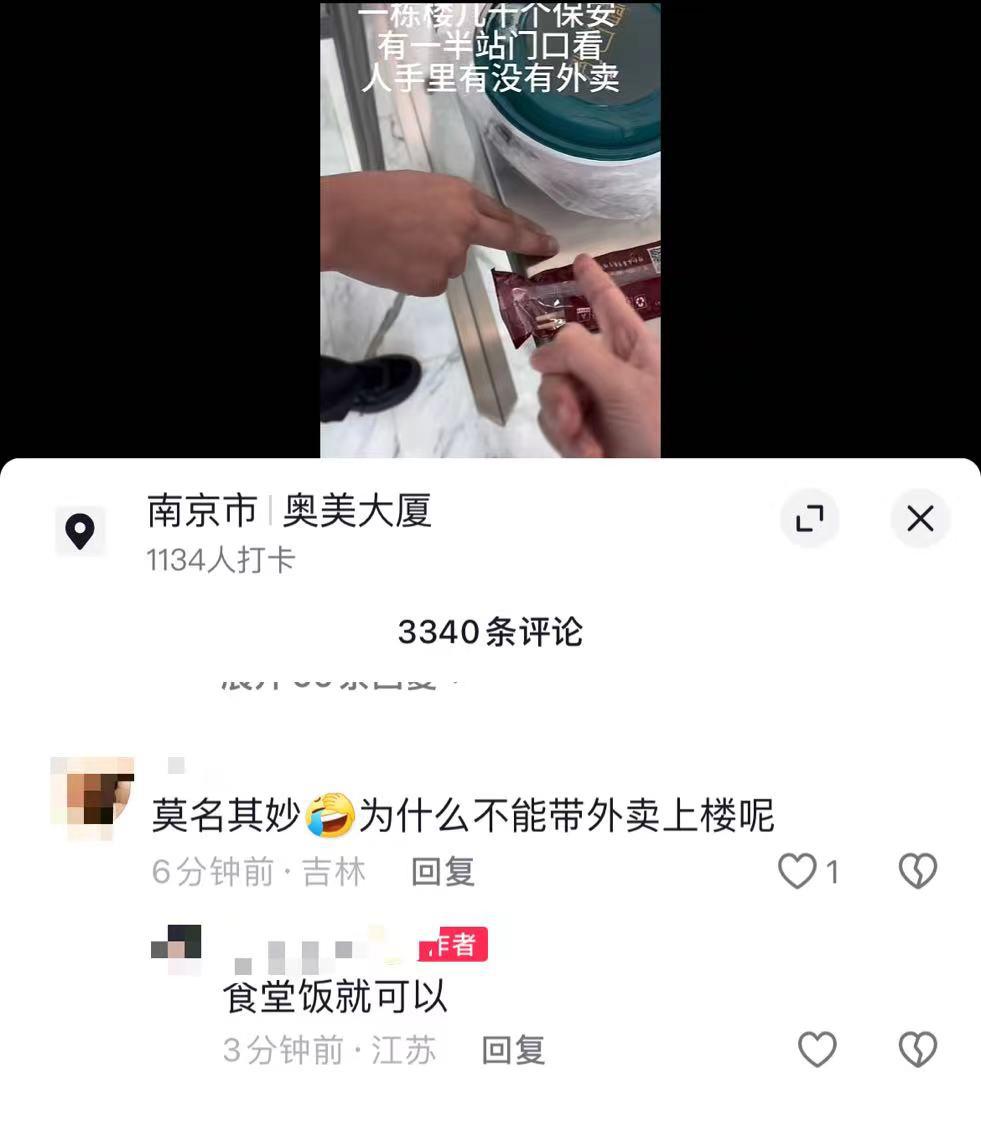Like the 莫名其妙 comment
The height and width of the screenshot is (1122, 981).
tap(798, 872)
